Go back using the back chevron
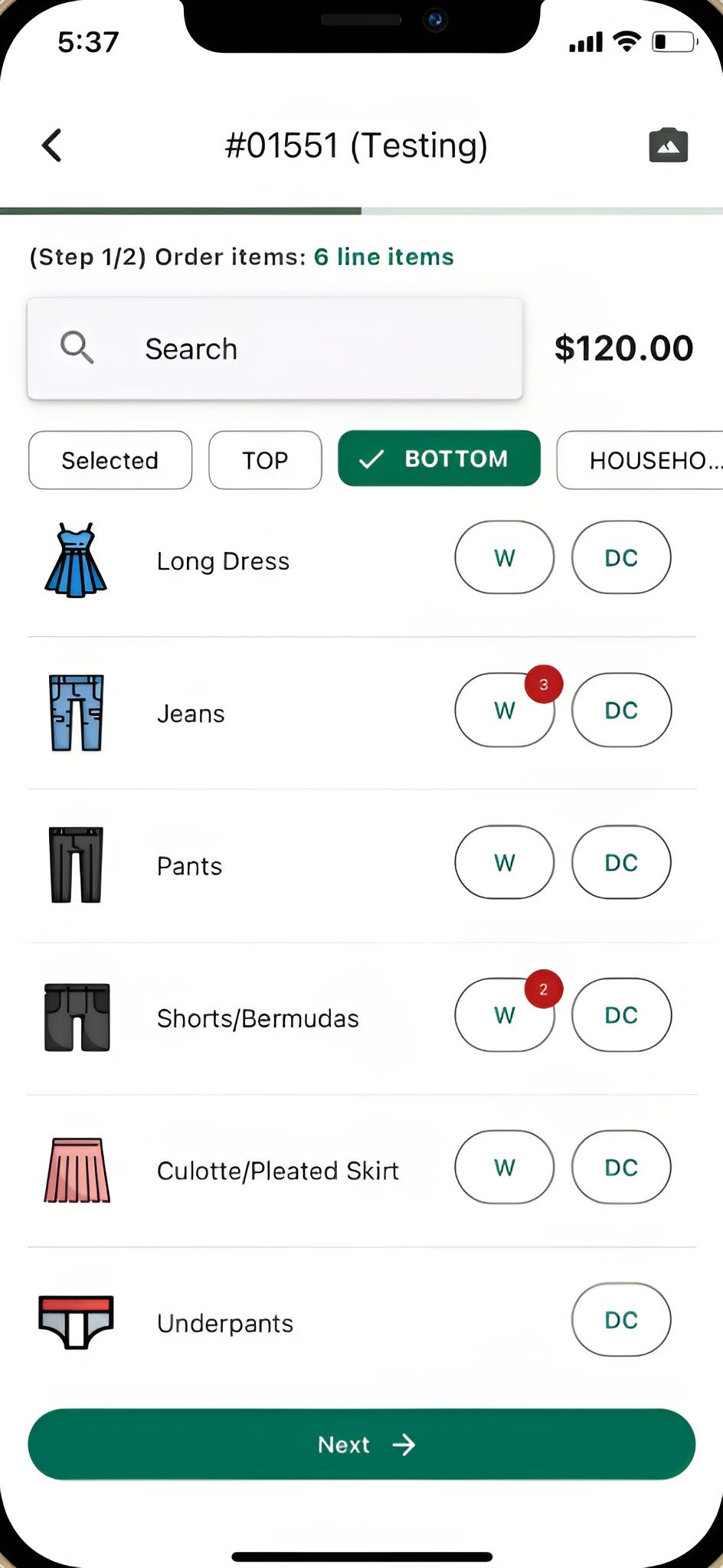The image size is (723, 1568). [51, 145]
